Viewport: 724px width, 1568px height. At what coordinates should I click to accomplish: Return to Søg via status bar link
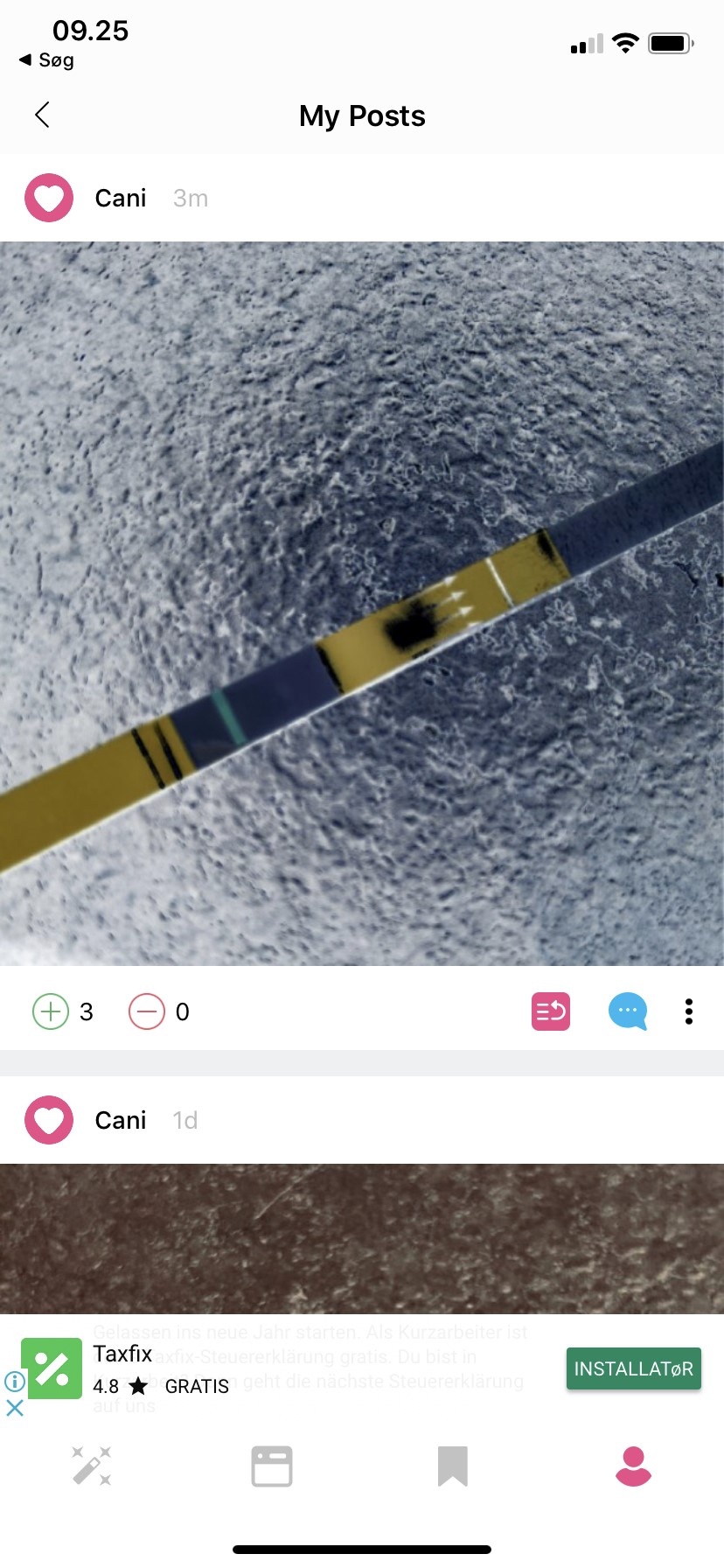pyautogui.click(x=47, y=60)
